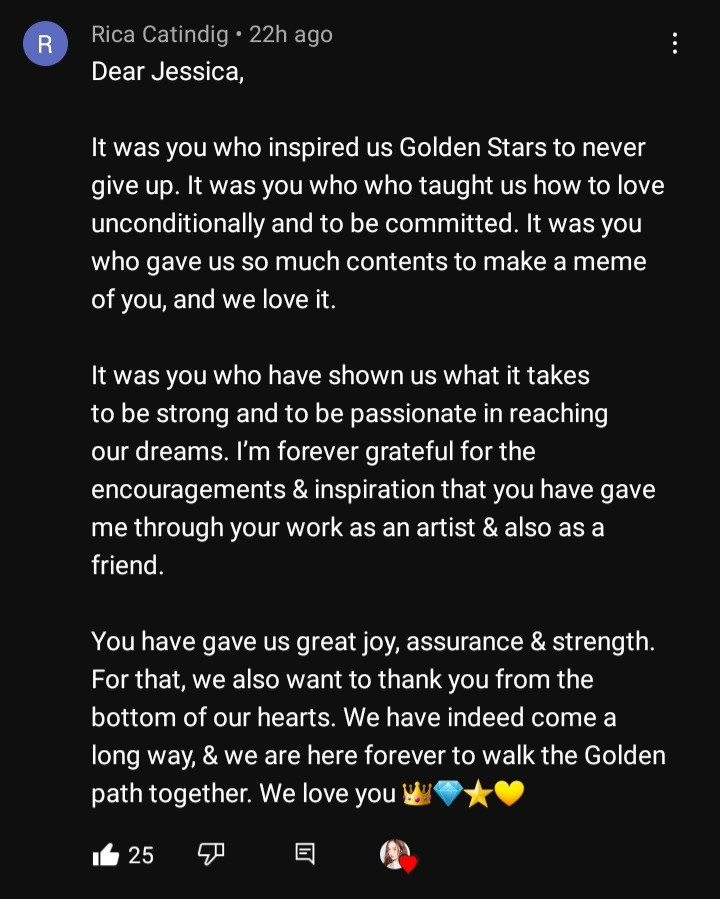
Task: Reply to Rica Catindig's comment
Action: coord(305,853)
